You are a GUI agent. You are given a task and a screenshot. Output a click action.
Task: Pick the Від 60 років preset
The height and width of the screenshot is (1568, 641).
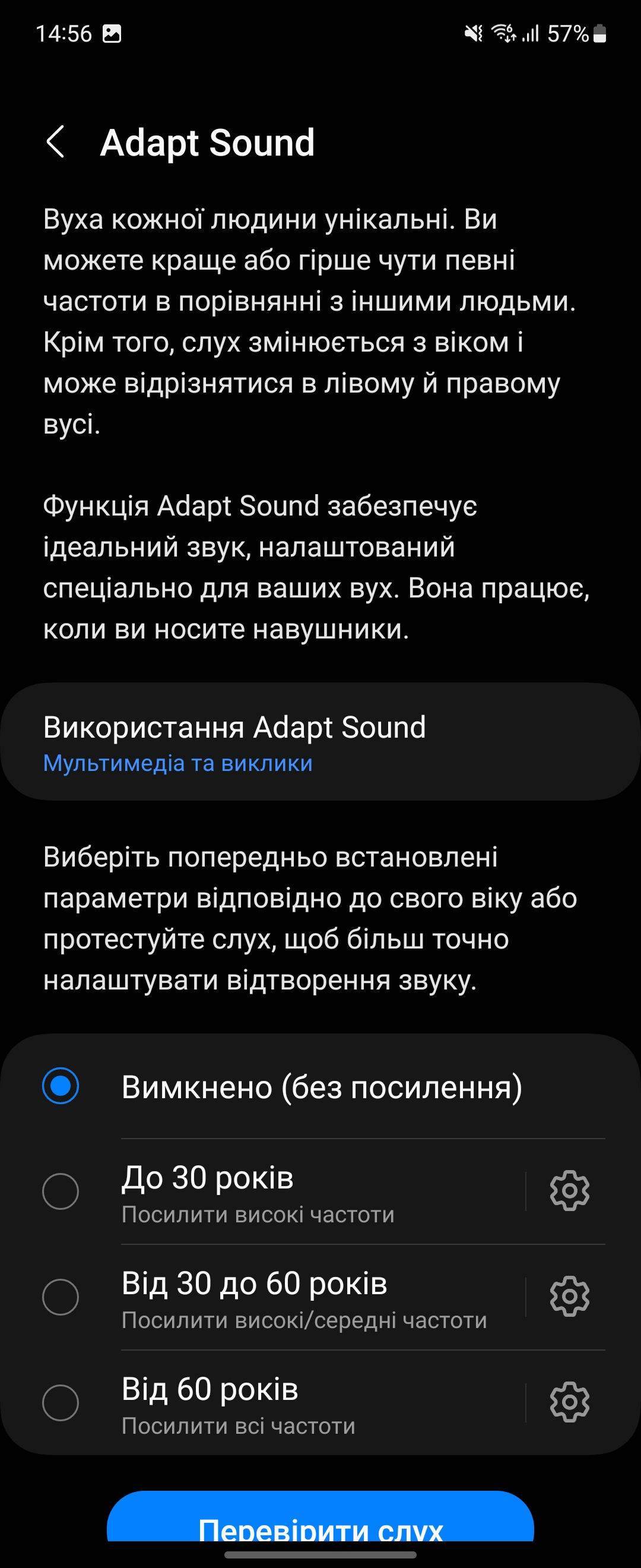coord(61,1403)
